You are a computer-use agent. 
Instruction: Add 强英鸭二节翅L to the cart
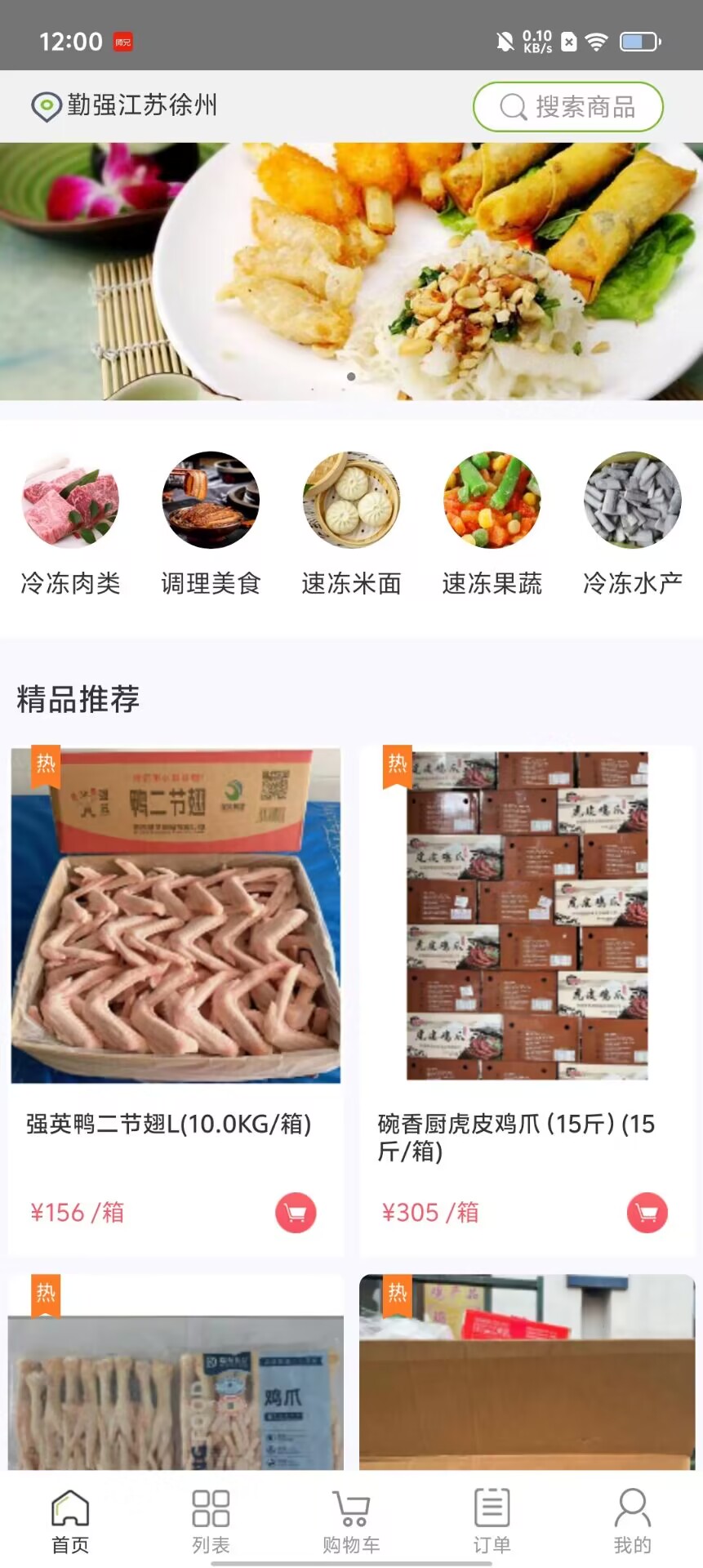coord(296,1213)
